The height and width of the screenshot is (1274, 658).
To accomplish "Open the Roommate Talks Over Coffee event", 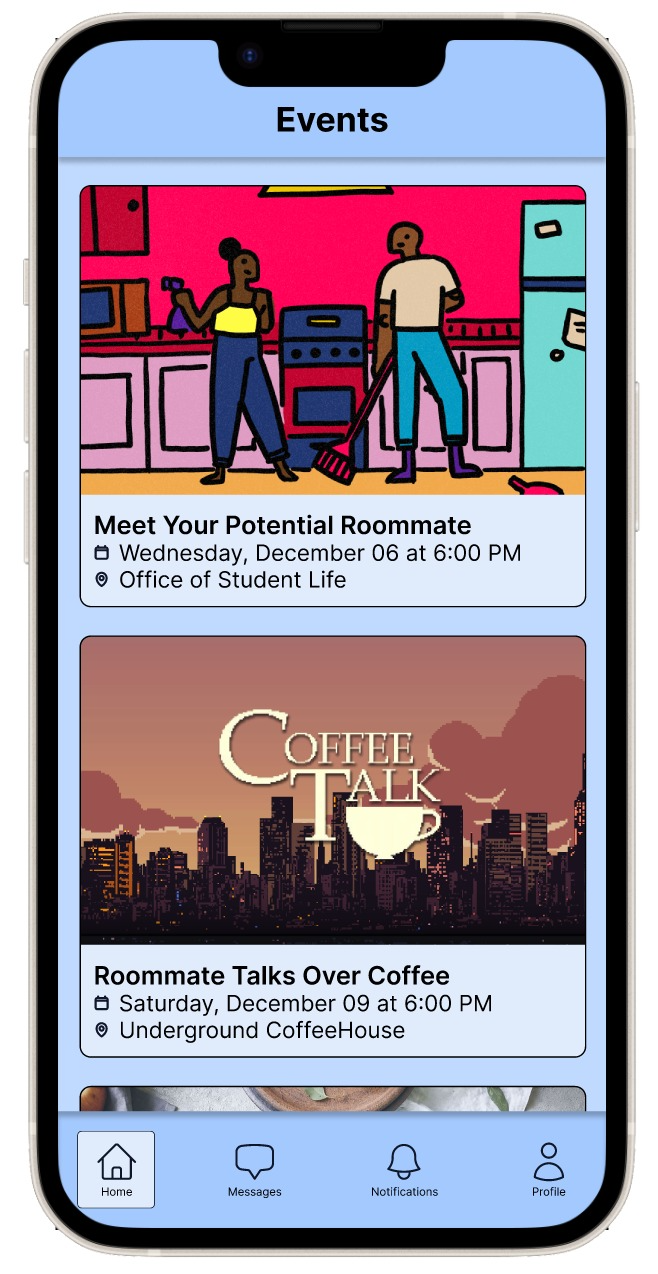I will click(x=332, y=846).
